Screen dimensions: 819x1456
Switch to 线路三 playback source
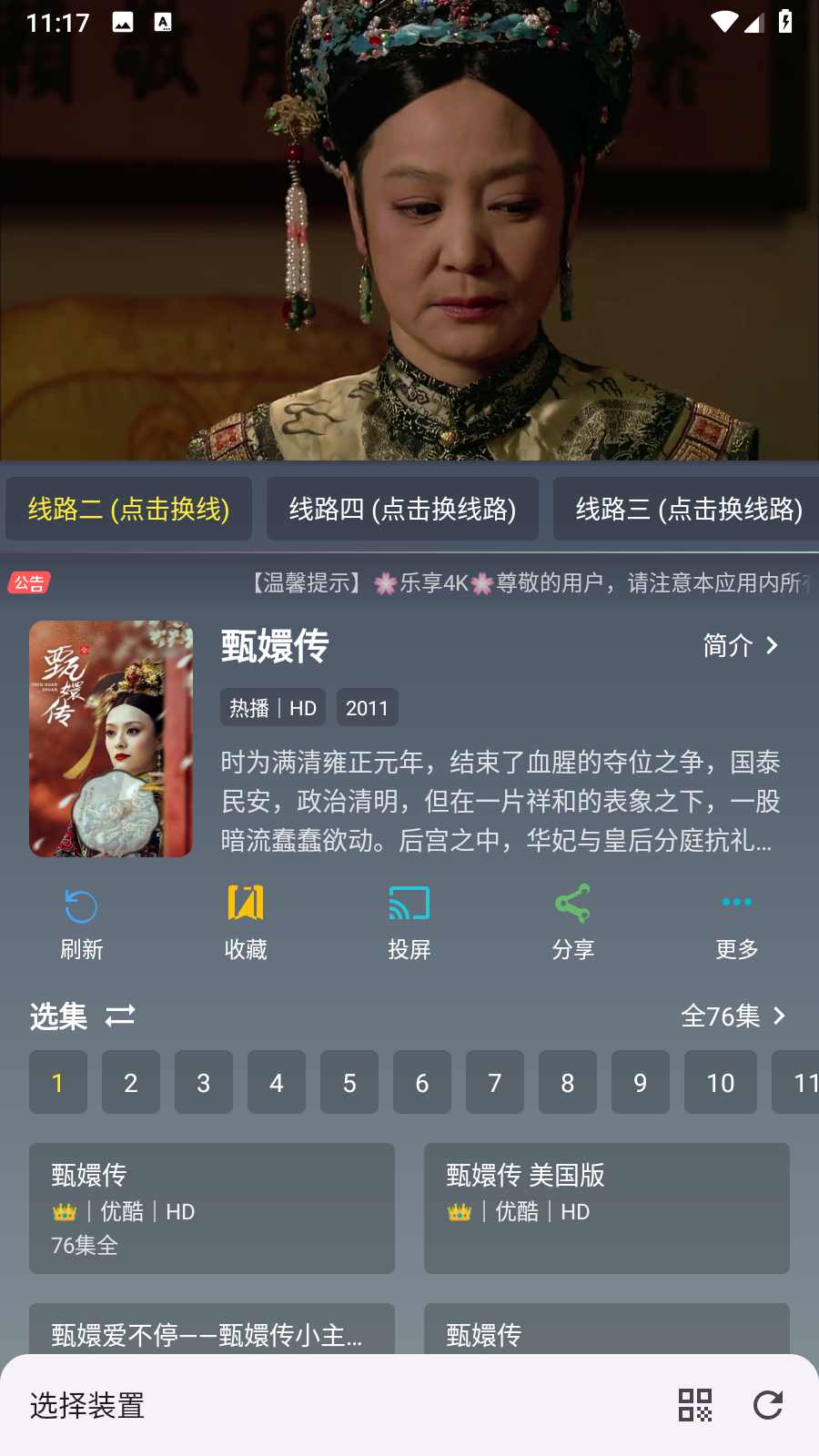click(x=688, y=509)
